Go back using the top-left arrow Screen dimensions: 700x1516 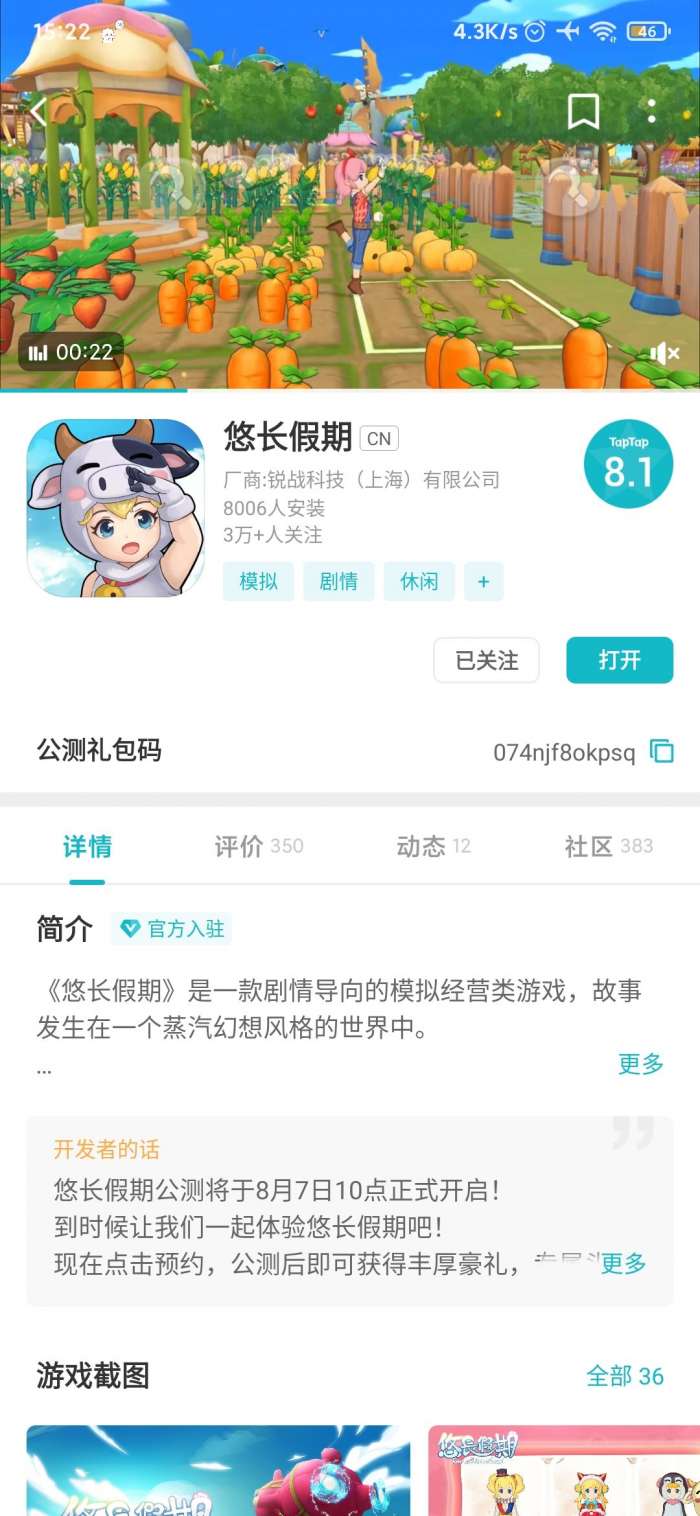(38, 111)
